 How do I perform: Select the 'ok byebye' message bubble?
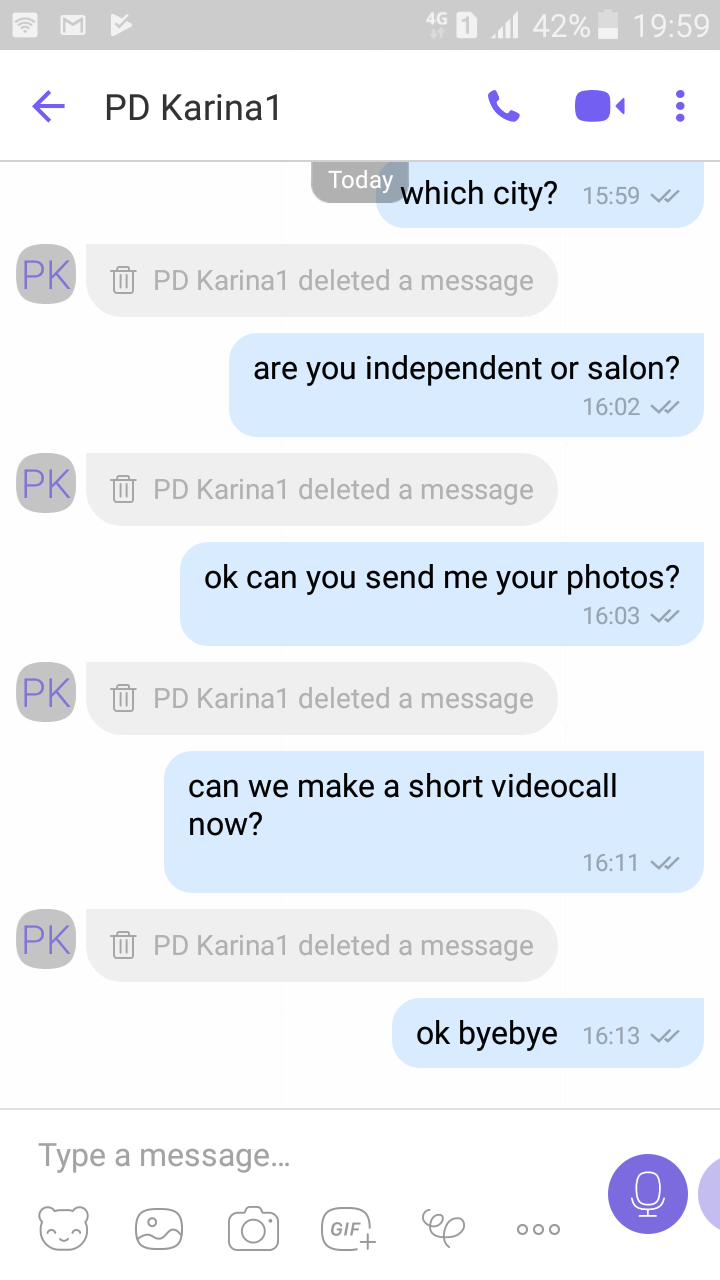pyautogui.click(x=547, y=1033)
